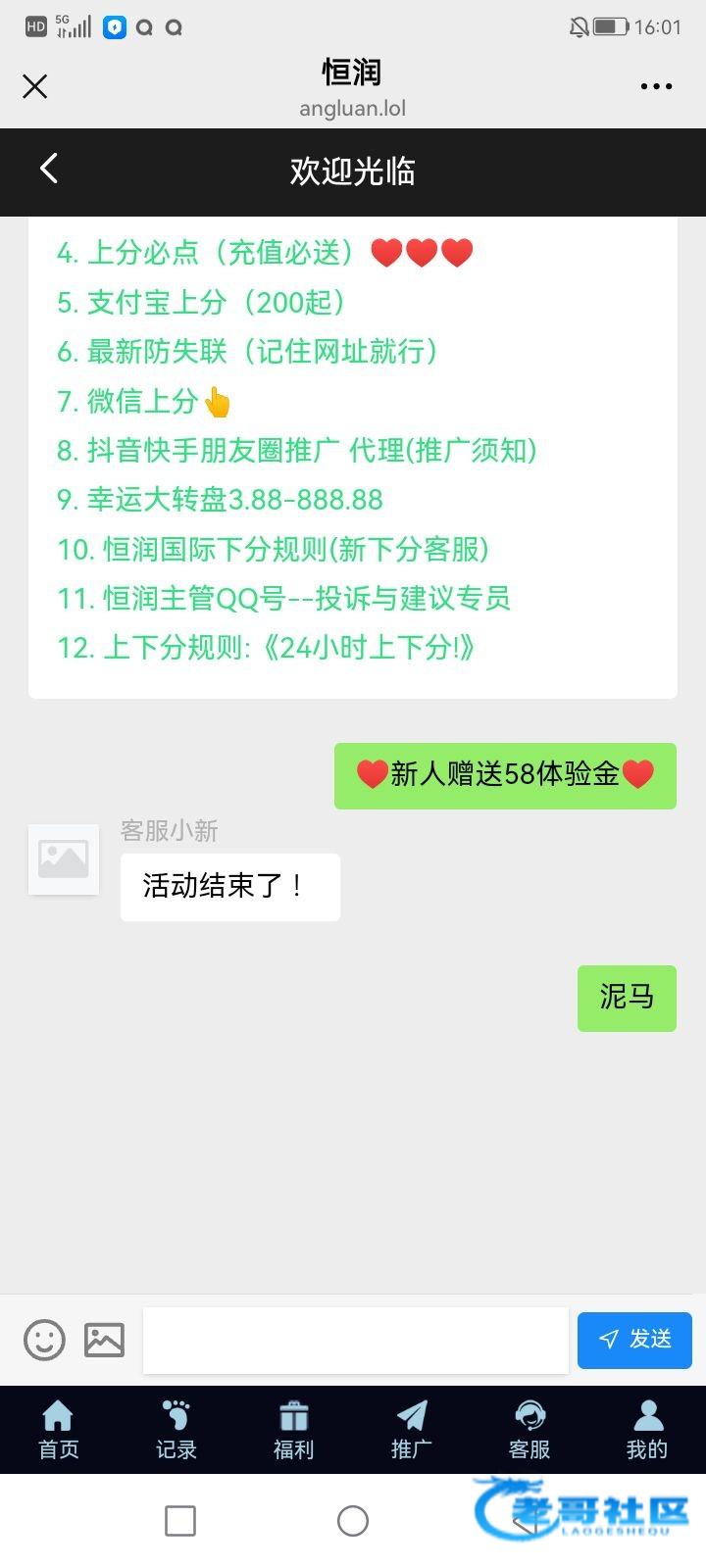Open the 福利 tab
This screenshot has height=1568, width=706.
(294, 1430)
